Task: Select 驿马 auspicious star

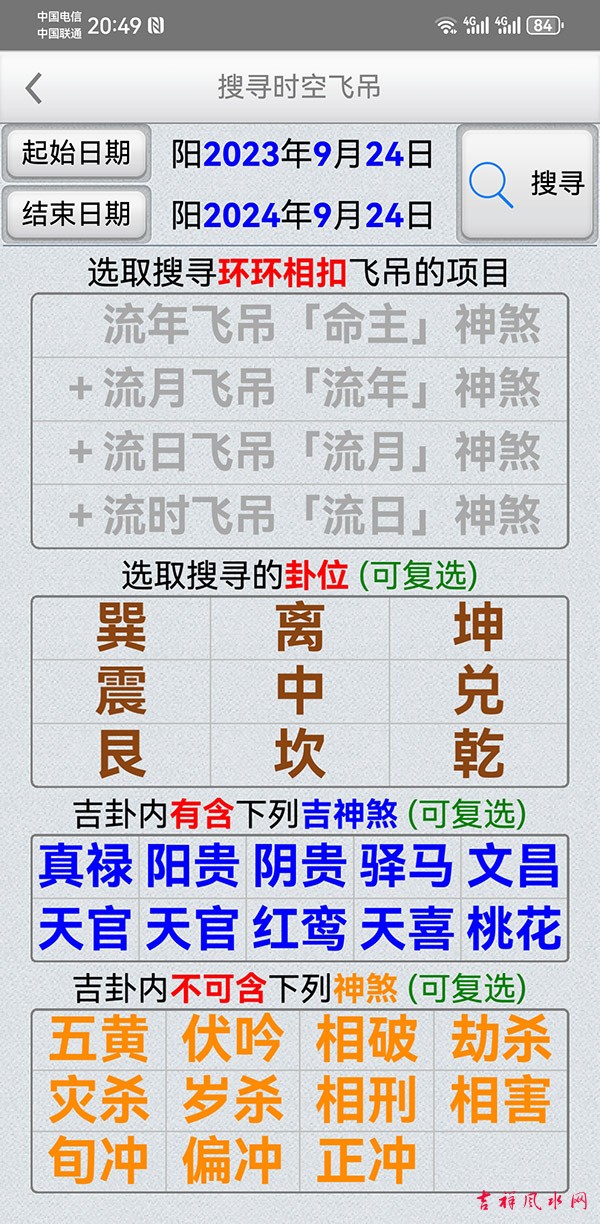Action: coord(407,865)
